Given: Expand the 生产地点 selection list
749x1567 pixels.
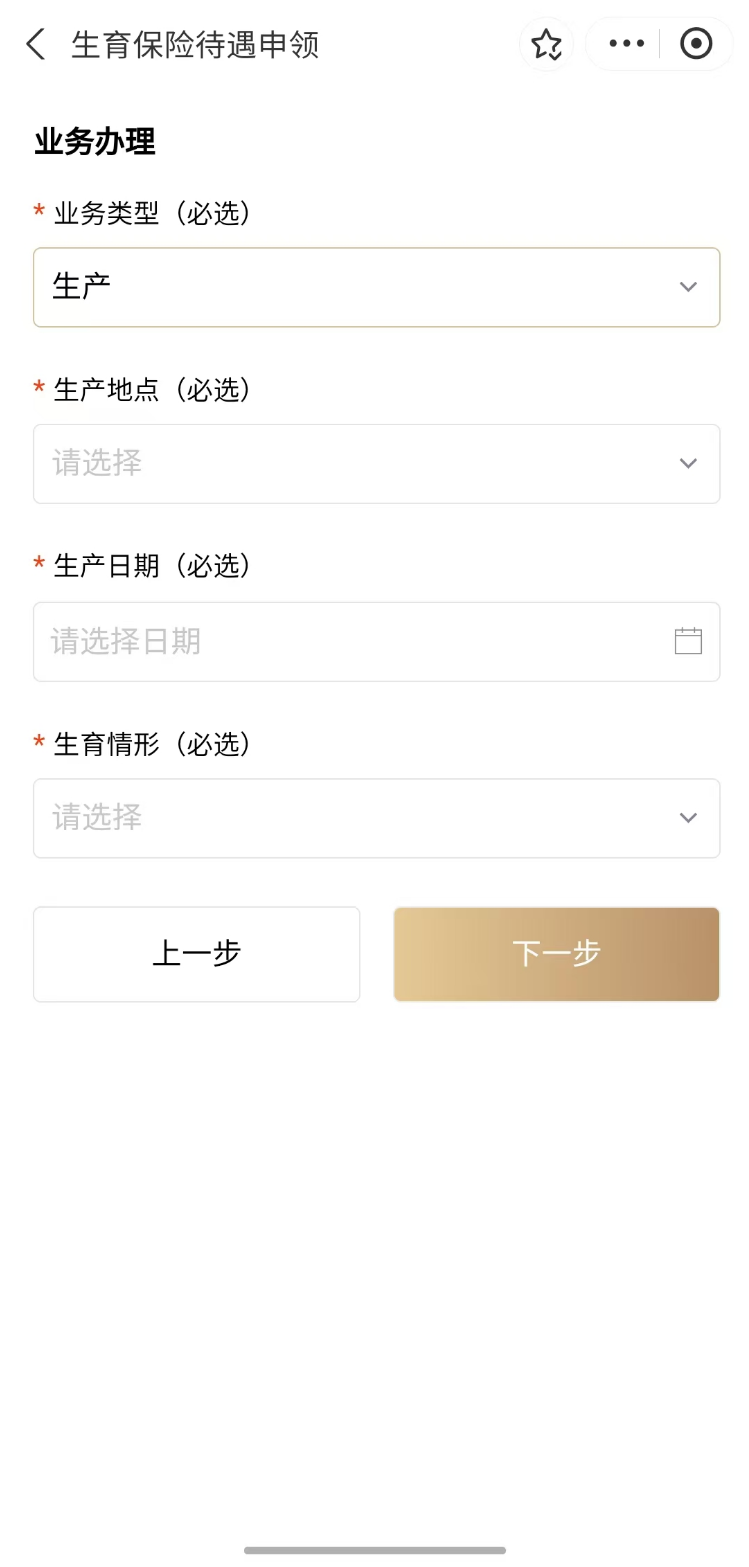Looking at the screenshot, I should point(376,463).
